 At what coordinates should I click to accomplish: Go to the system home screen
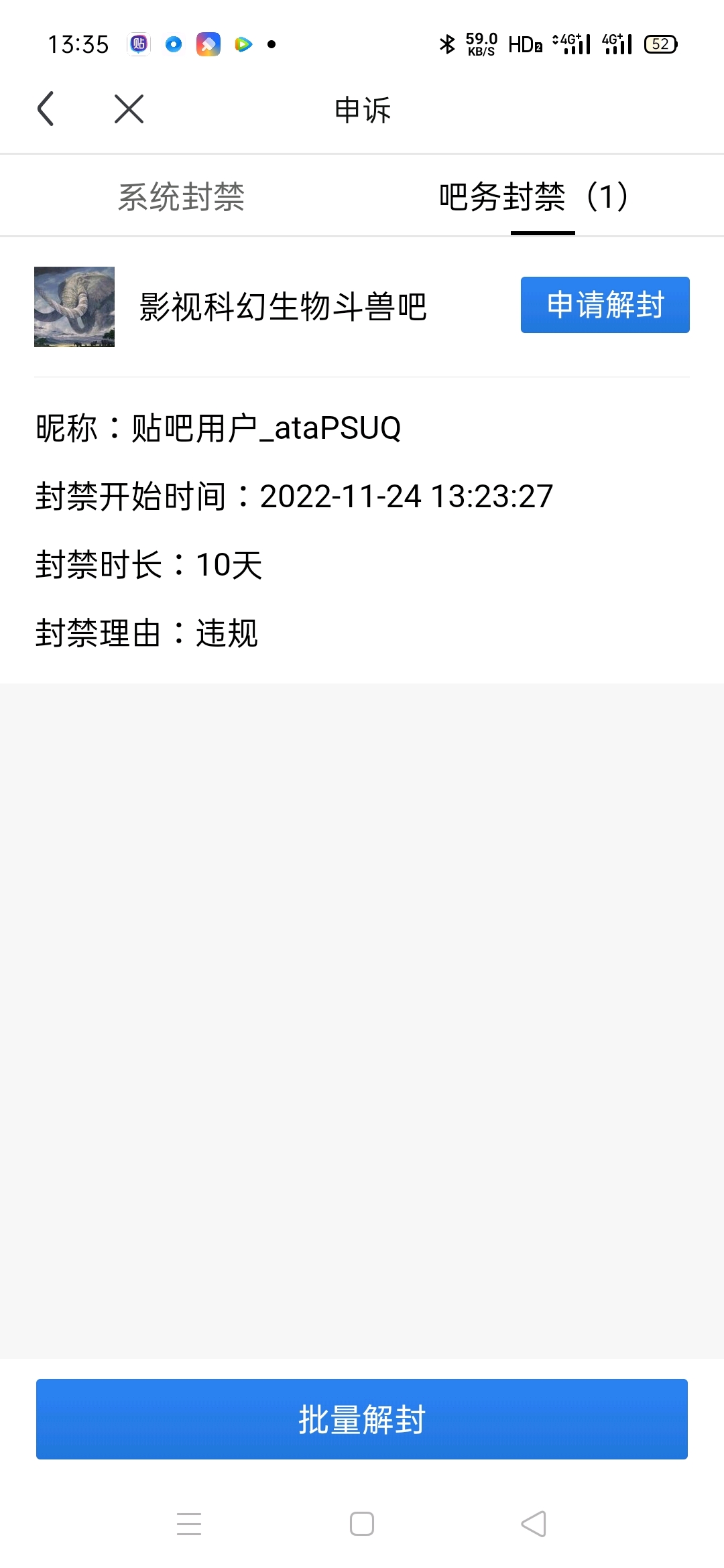362,1524
